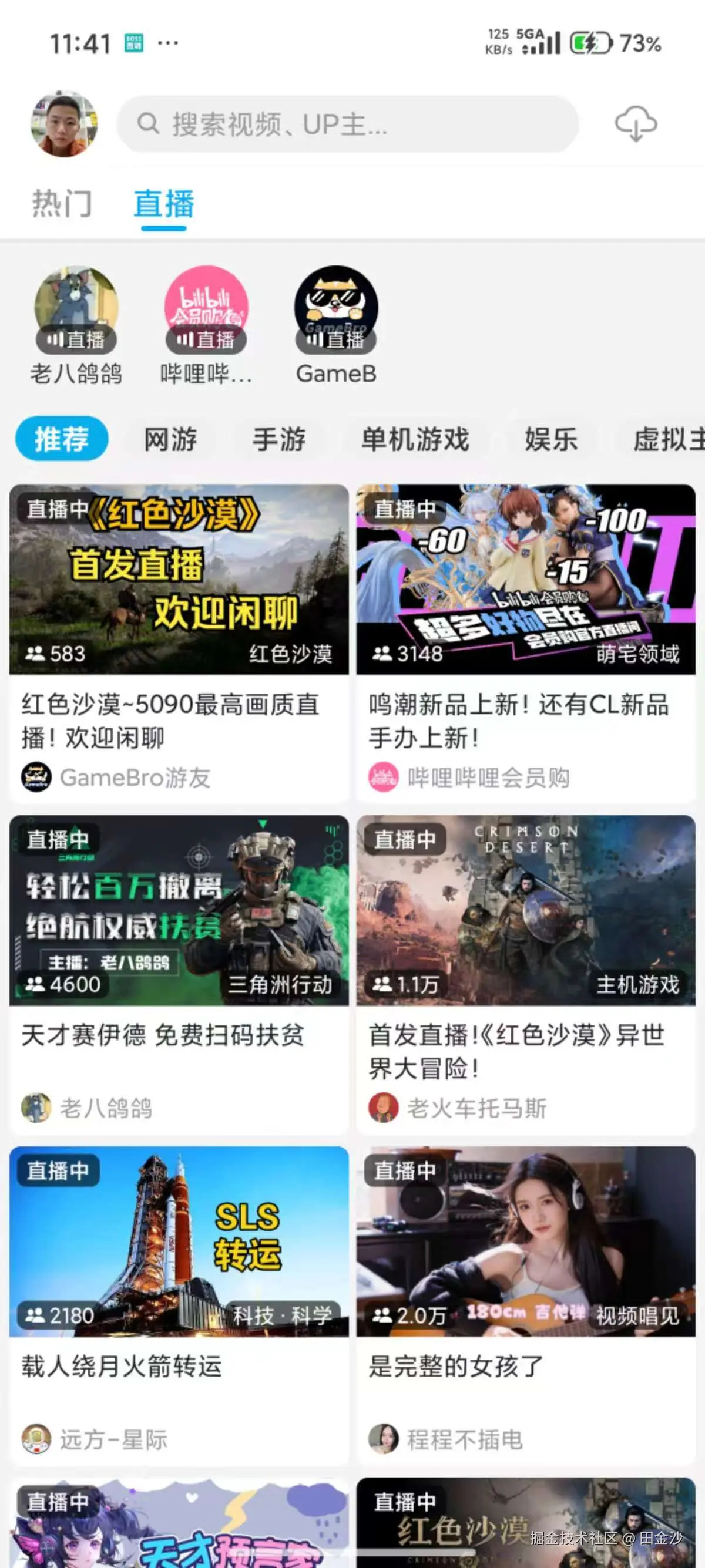This screenshot has height=1568, width=705.
Task: Open the 娱乐 category from the filter bar
Action: pyautogui.click(x=549, y=438)
